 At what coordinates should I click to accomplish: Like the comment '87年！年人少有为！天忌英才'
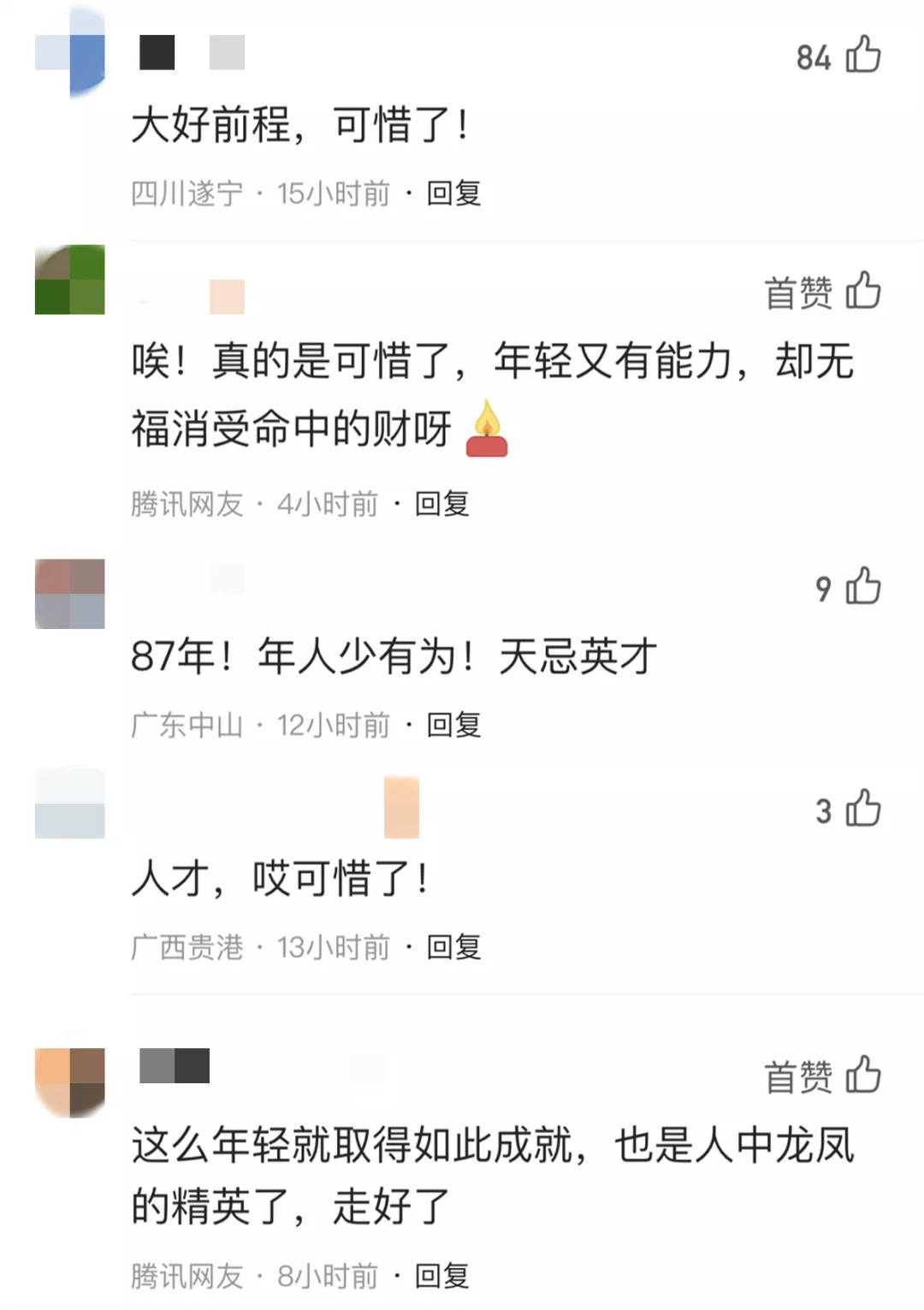[x=862, y=587]
